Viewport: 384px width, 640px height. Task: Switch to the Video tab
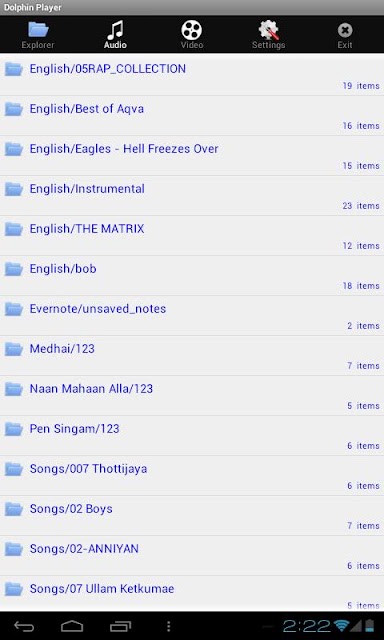[x=192, y=35]
